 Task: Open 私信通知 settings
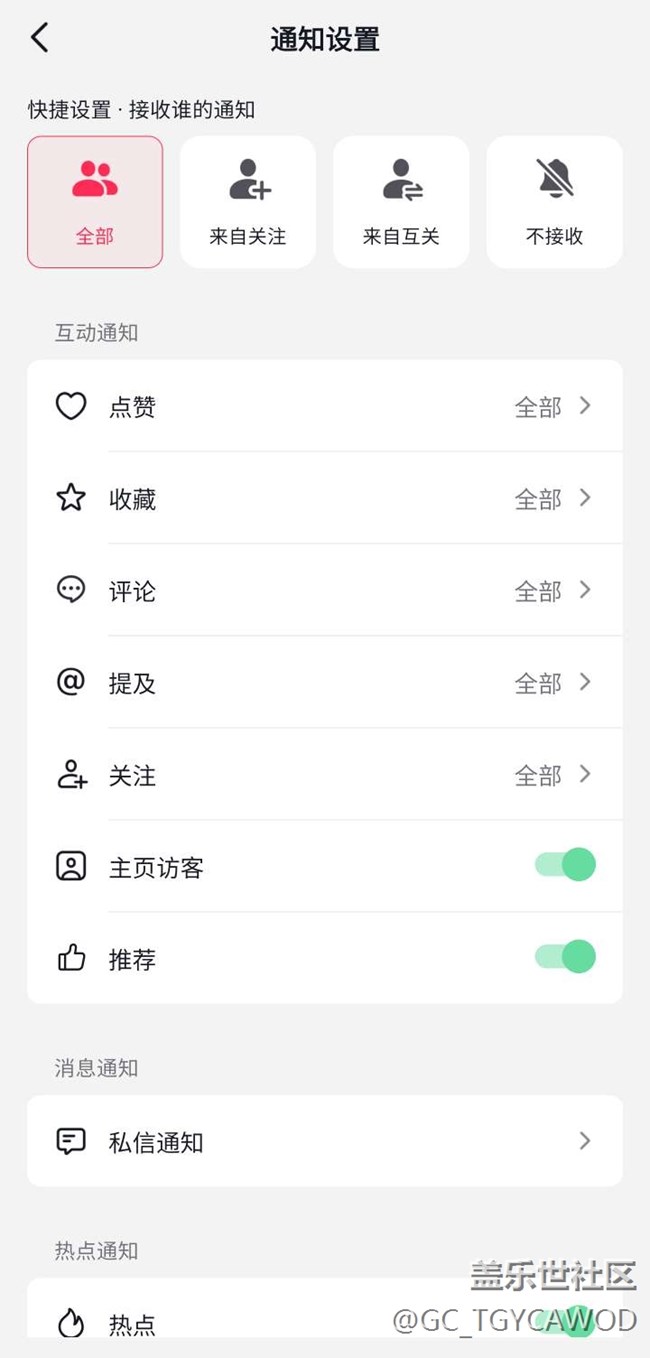[x=325, y=1141]
